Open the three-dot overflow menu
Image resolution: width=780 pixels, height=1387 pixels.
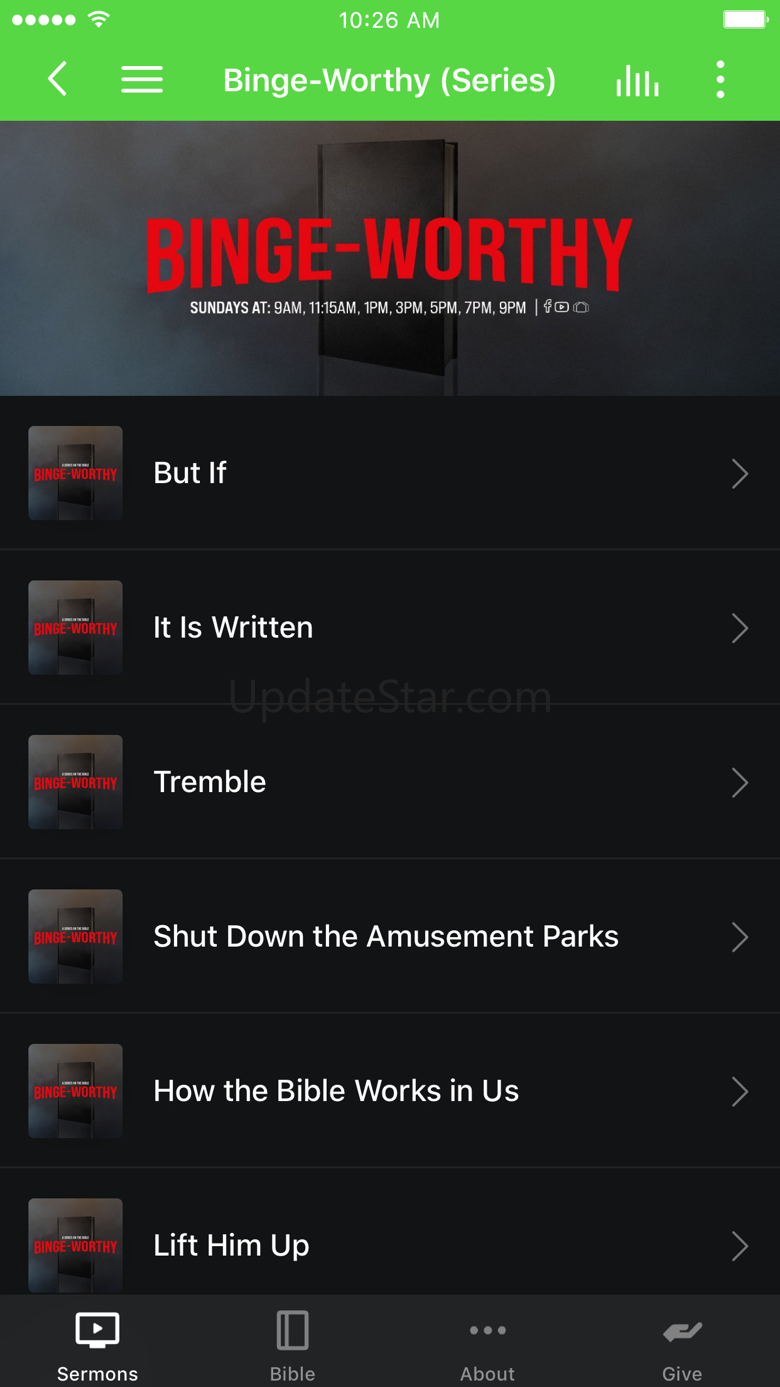(x=720, y=80)
